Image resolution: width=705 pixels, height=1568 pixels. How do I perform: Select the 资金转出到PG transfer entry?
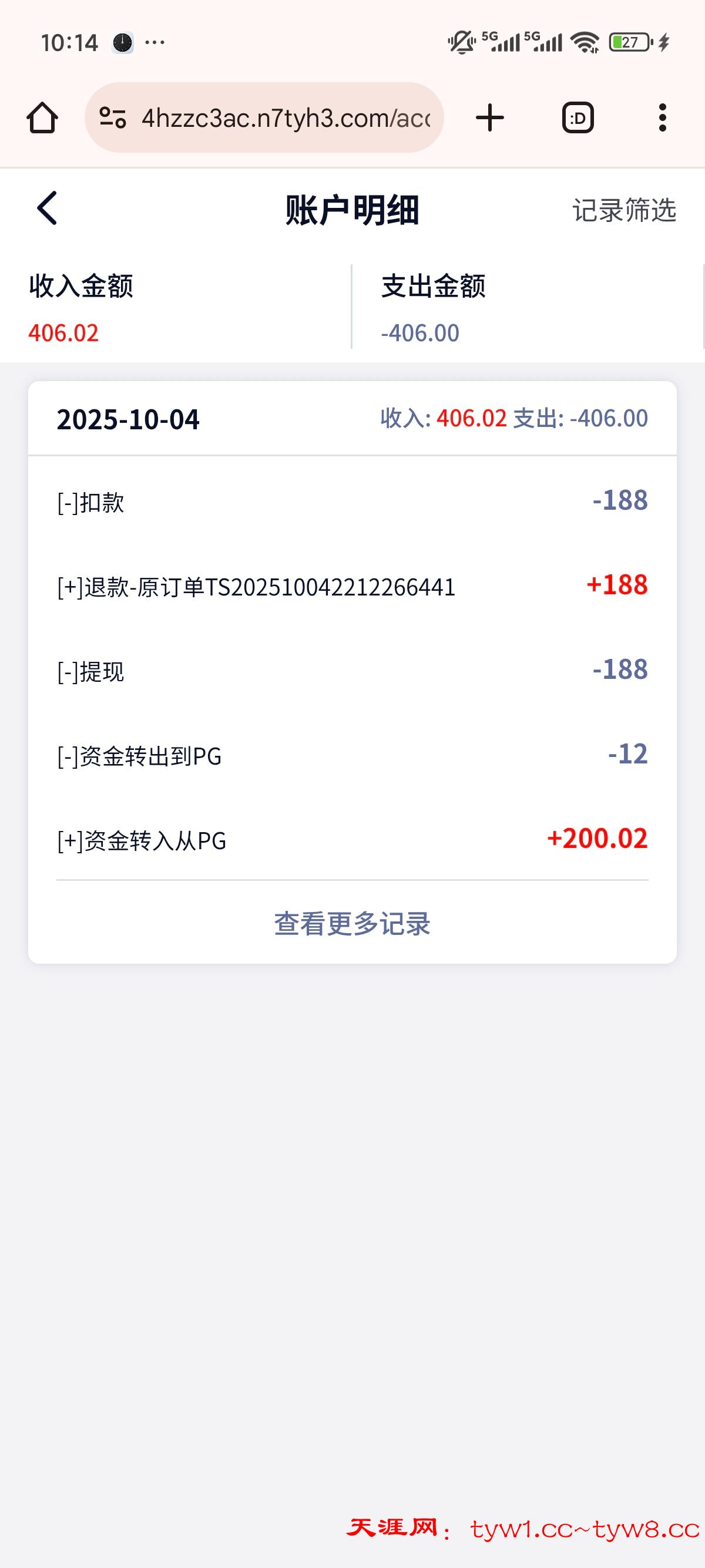coord(352,756)
